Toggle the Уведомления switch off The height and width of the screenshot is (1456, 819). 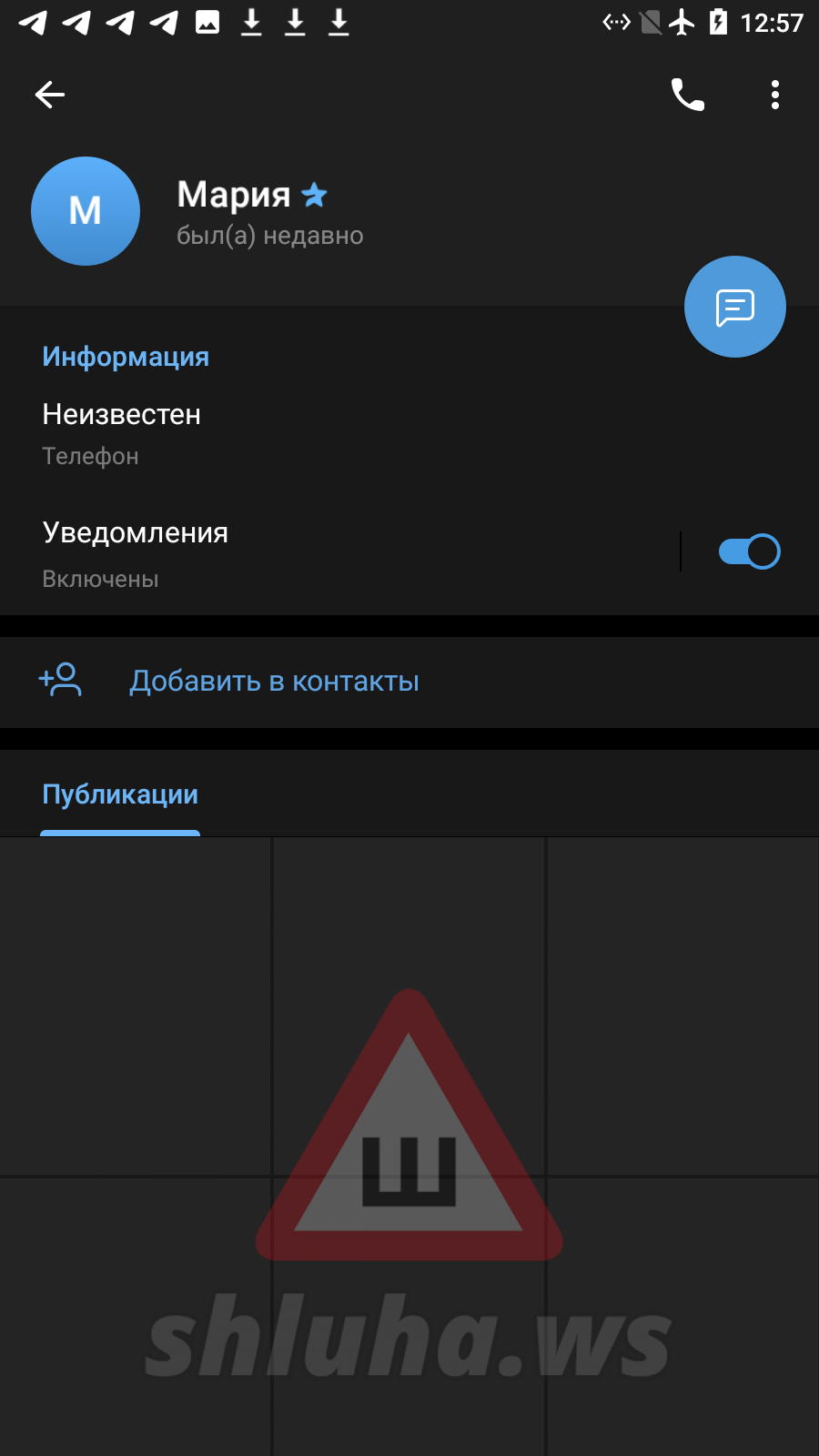tap(749, 551)
